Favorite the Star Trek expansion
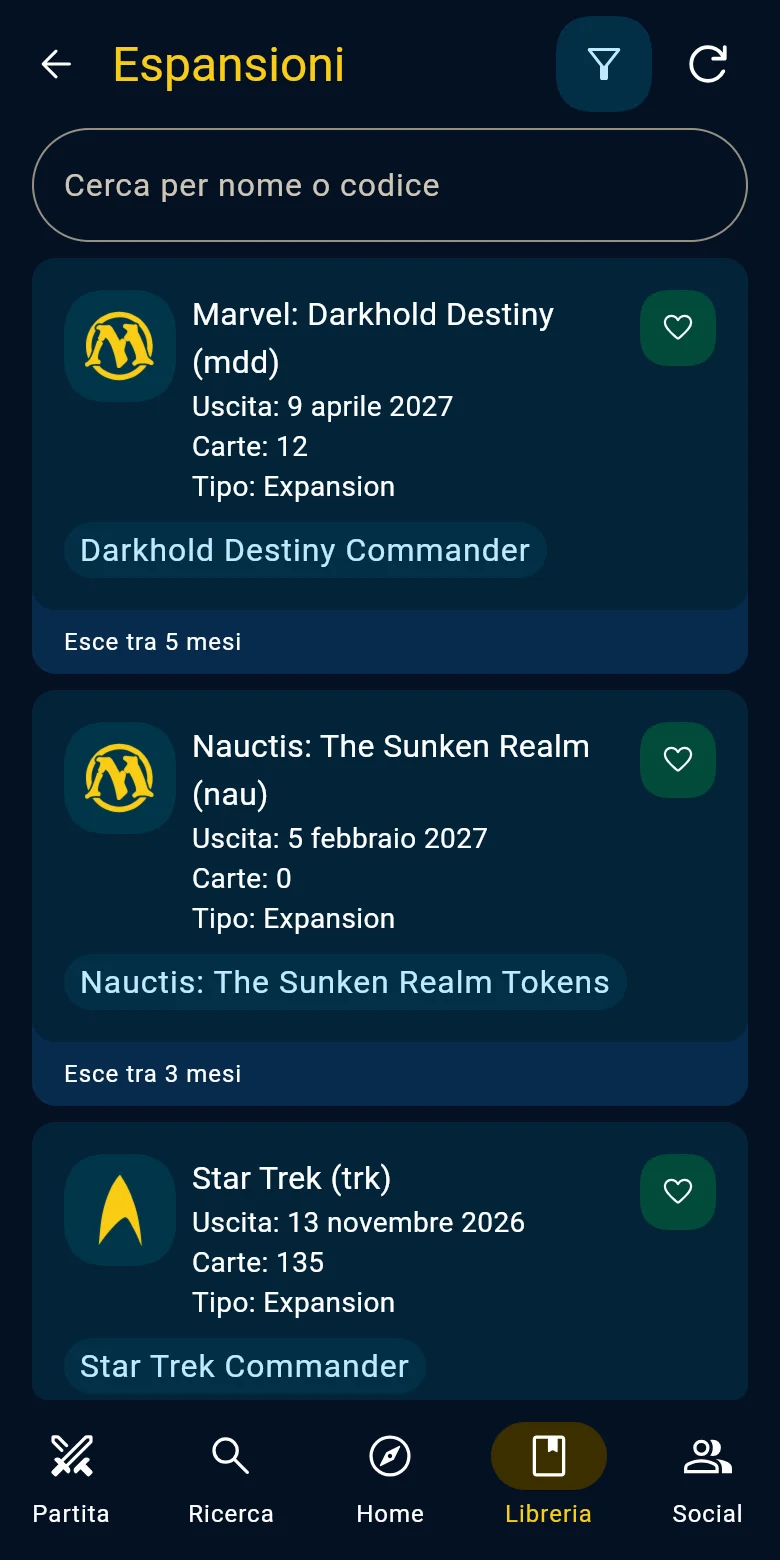780x1560 pixels. tap(678, 1192)
